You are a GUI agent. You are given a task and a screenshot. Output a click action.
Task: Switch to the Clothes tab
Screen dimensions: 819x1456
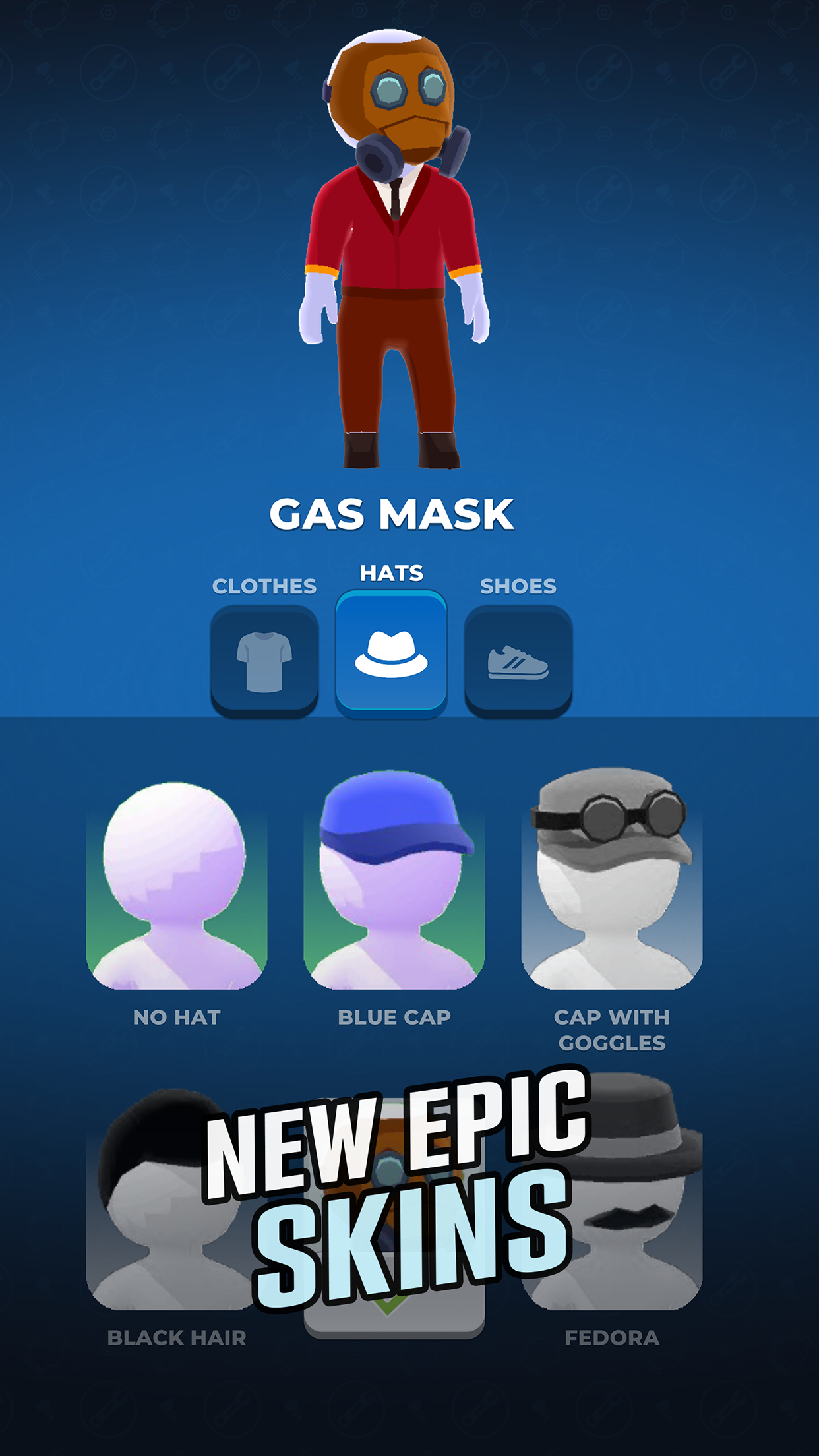pos(264,660)
